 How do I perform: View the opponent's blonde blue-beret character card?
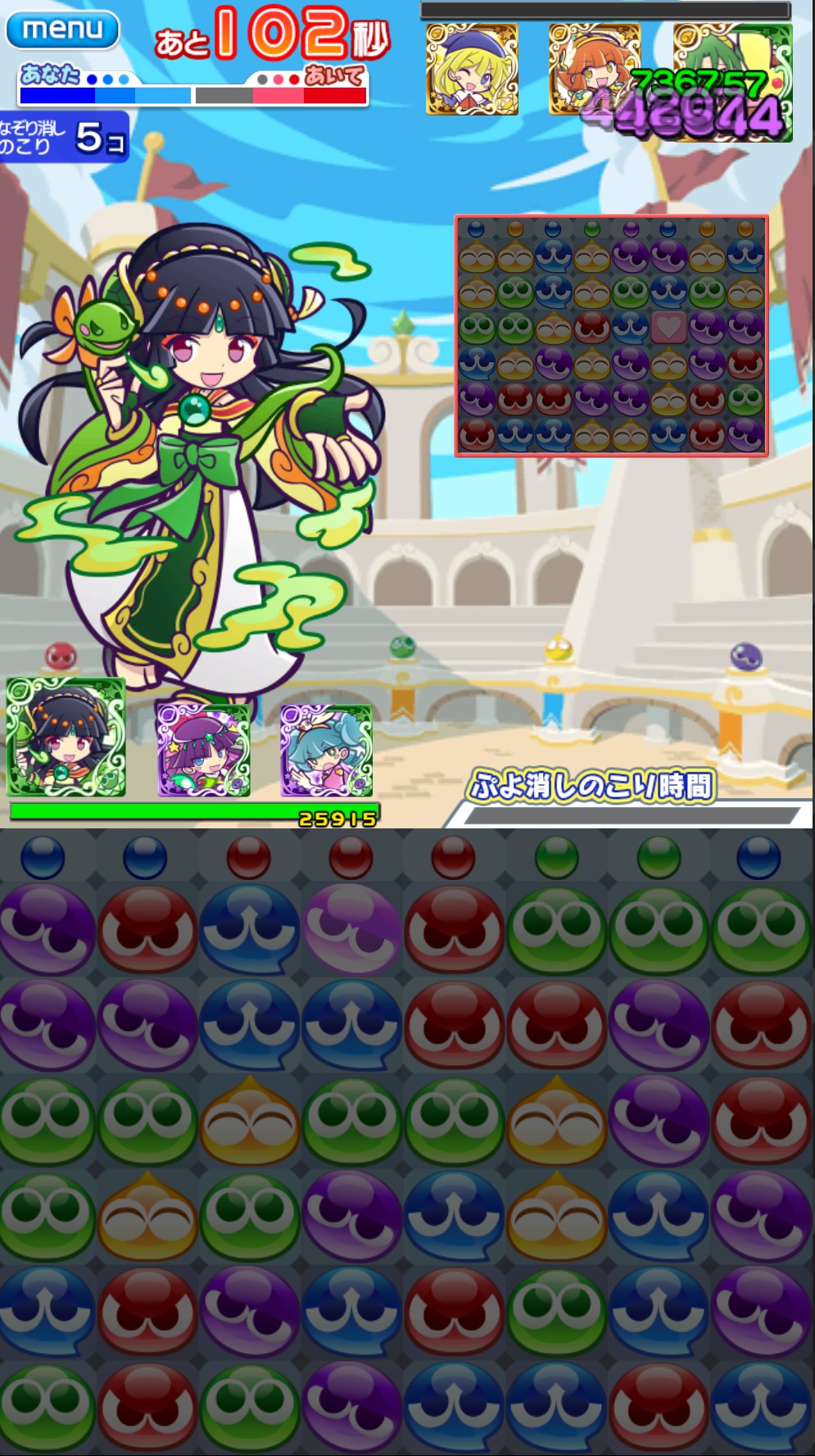(x=472, y=69)
